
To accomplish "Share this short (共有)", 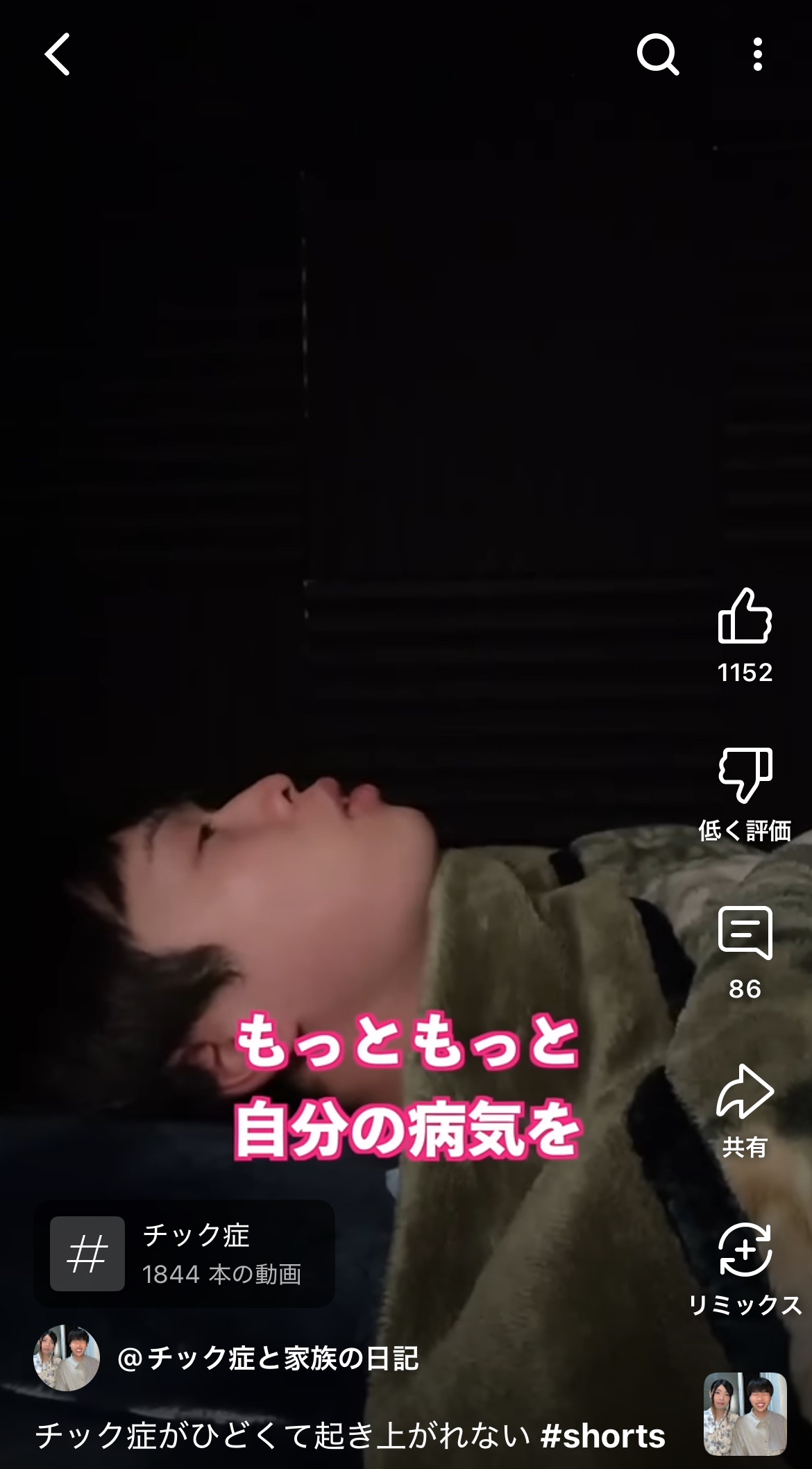I will pos(745,1091).
